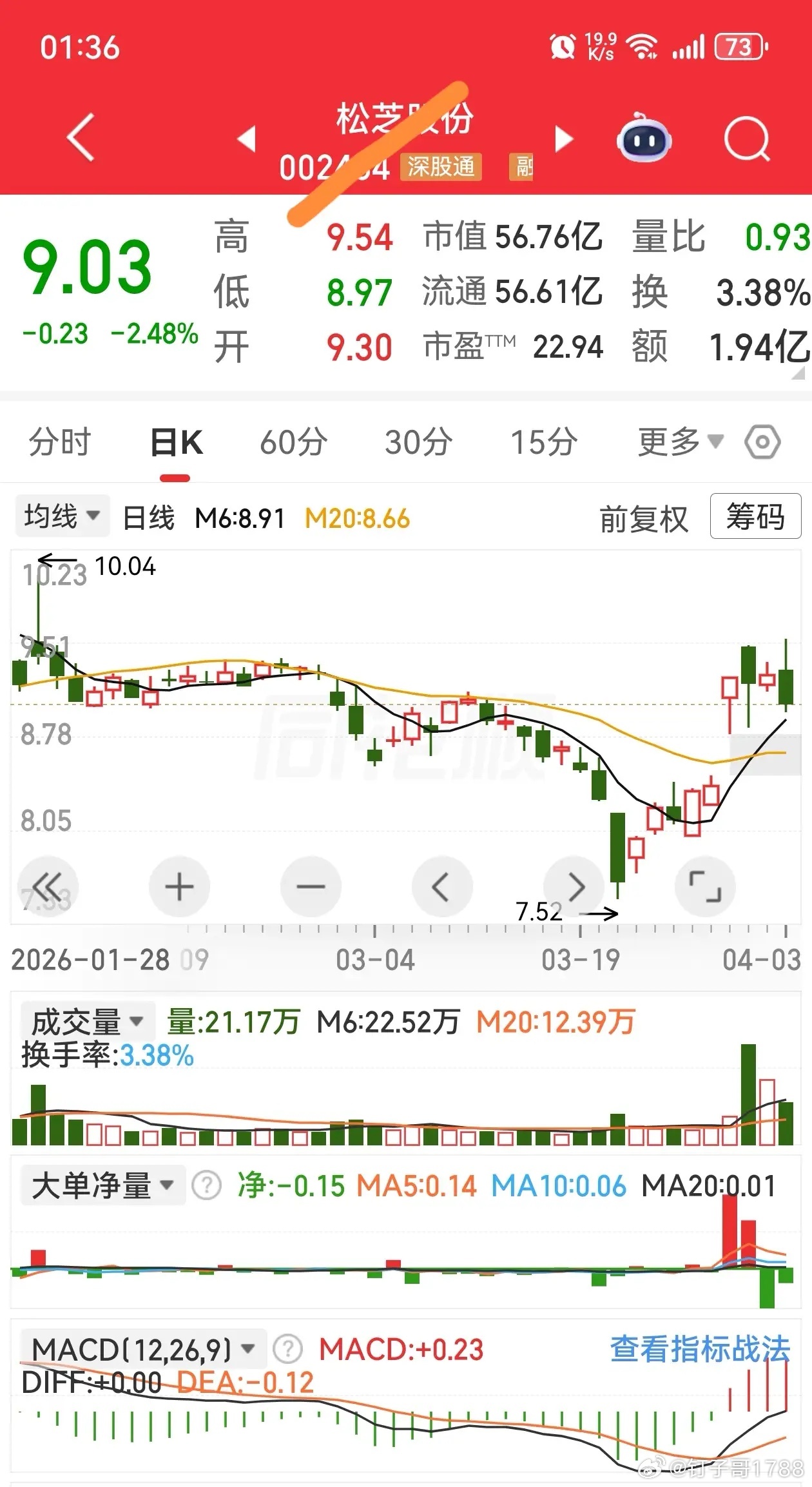Go back using the top-left arrow
The width and height of the screenshot is (812, 1487).
81,137
